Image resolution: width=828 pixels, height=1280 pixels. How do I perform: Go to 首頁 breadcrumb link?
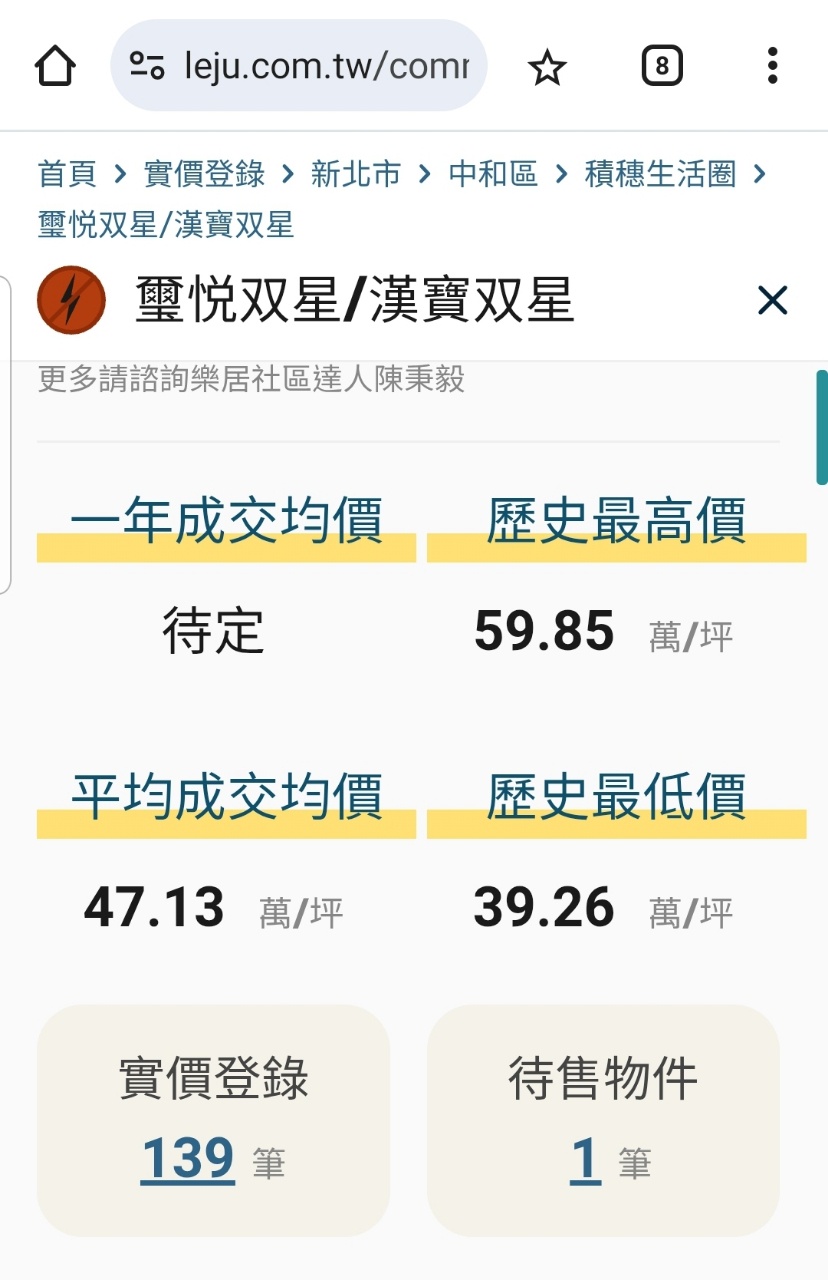pyautogui.click(x=67, y=174)
